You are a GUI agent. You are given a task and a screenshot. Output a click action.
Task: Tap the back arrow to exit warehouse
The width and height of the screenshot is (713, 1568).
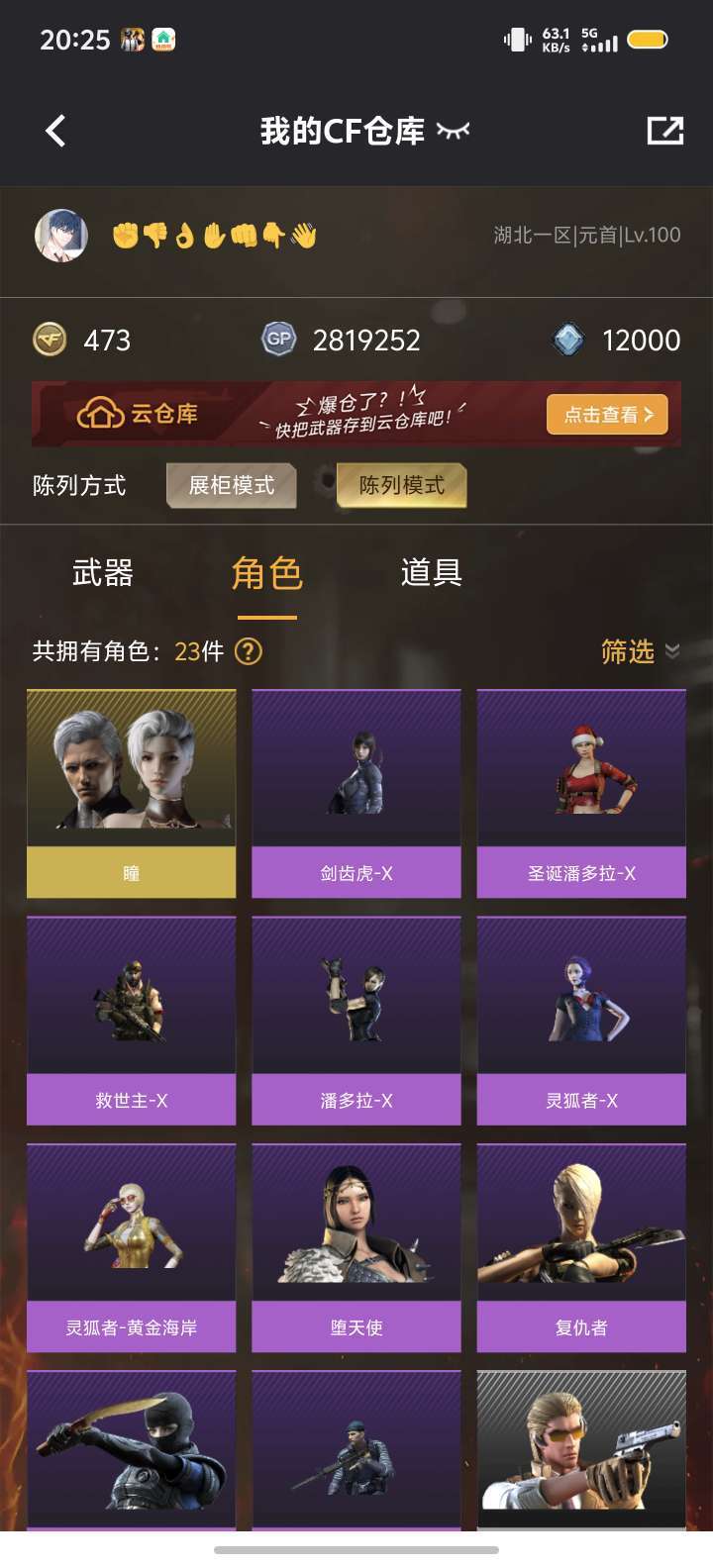tap(54, 129)
